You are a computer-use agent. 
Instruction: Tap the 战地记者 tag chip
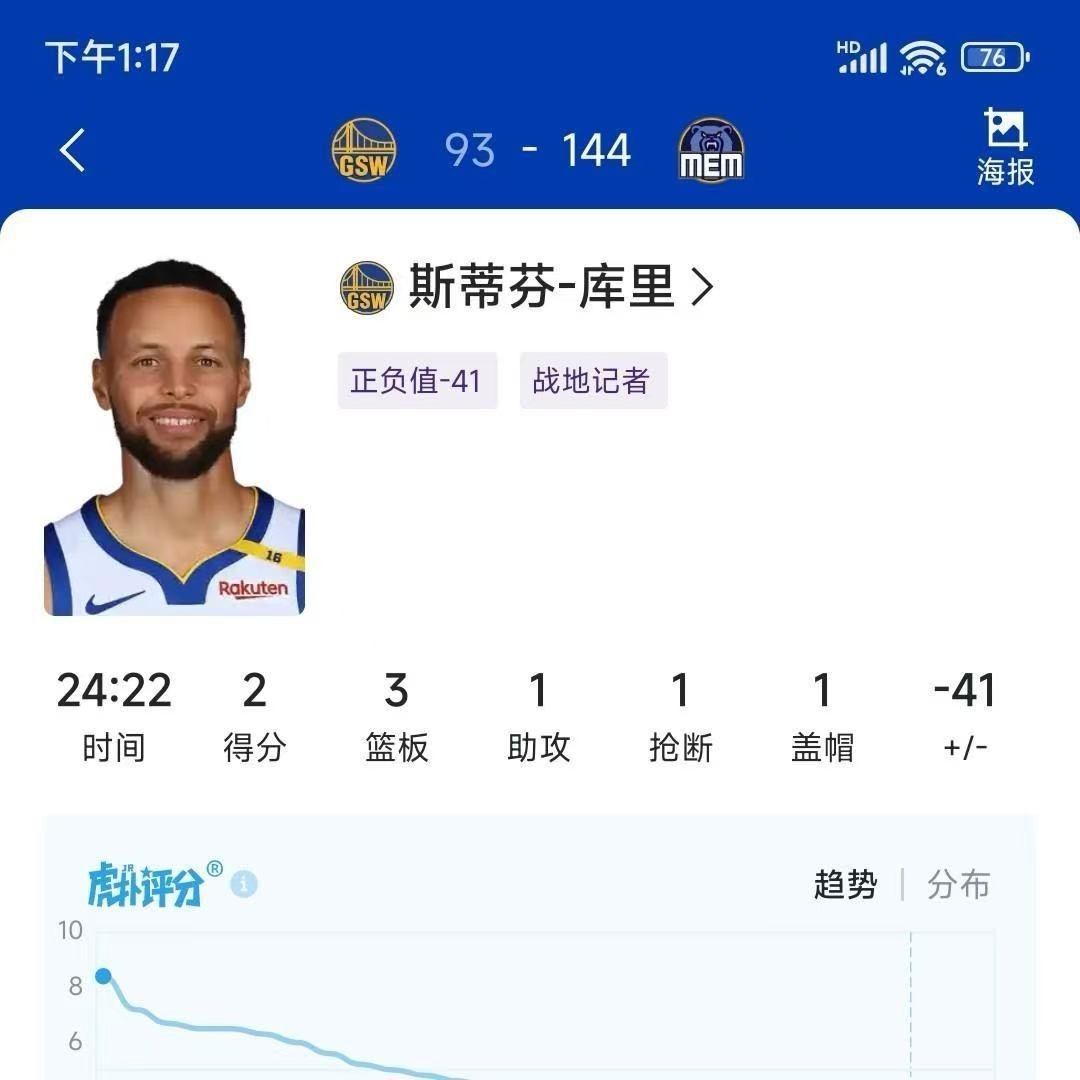(592, 381)
